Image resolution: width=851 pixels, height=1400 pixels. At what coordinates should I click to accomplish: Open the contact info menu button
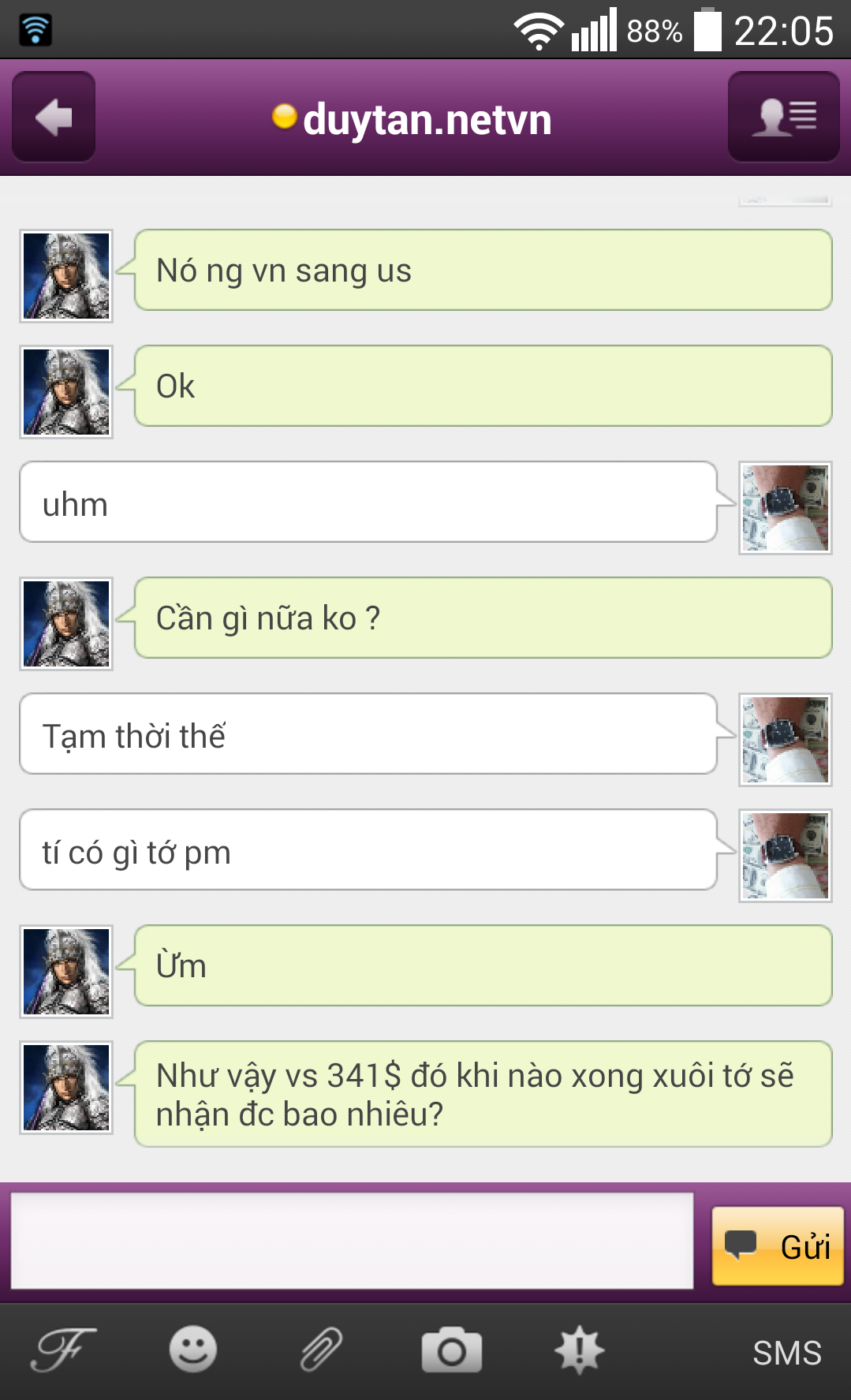tap(783, 118)
